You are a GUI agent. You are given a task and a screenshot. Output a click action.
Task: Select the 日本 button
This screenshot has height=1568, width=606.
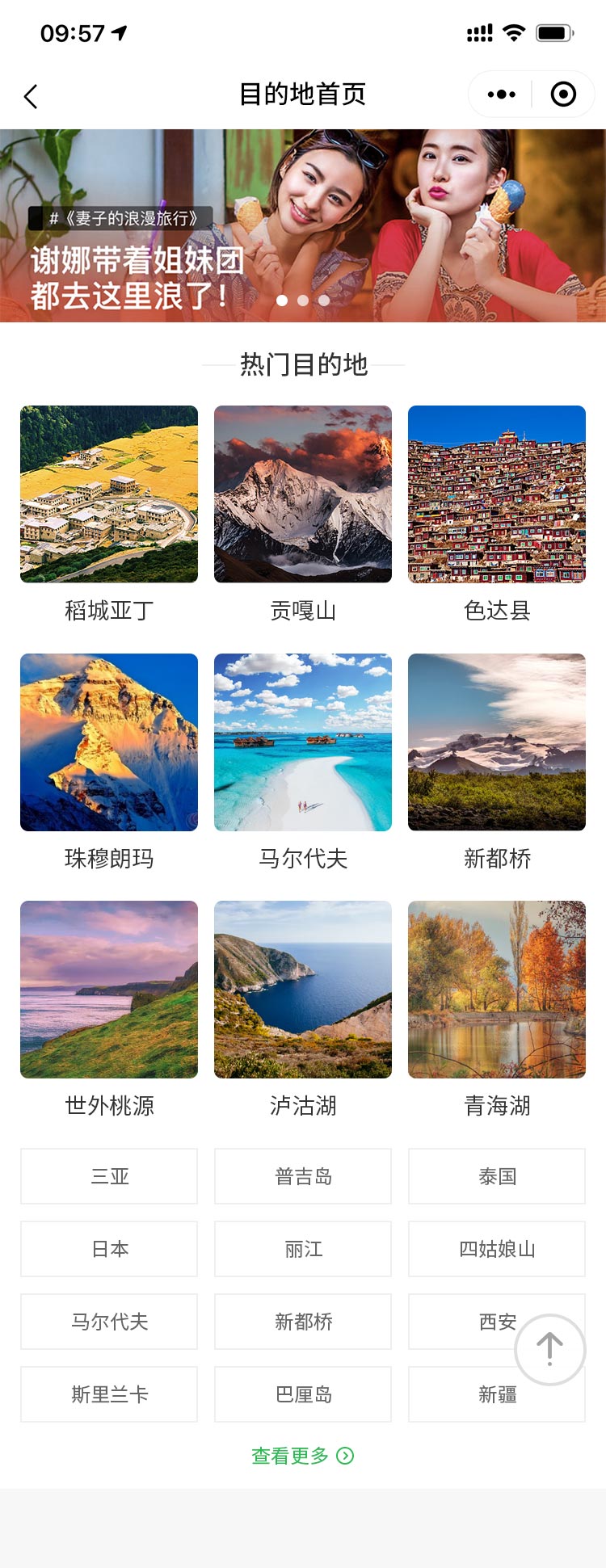pyautogui.click(x=109, y=1249)
